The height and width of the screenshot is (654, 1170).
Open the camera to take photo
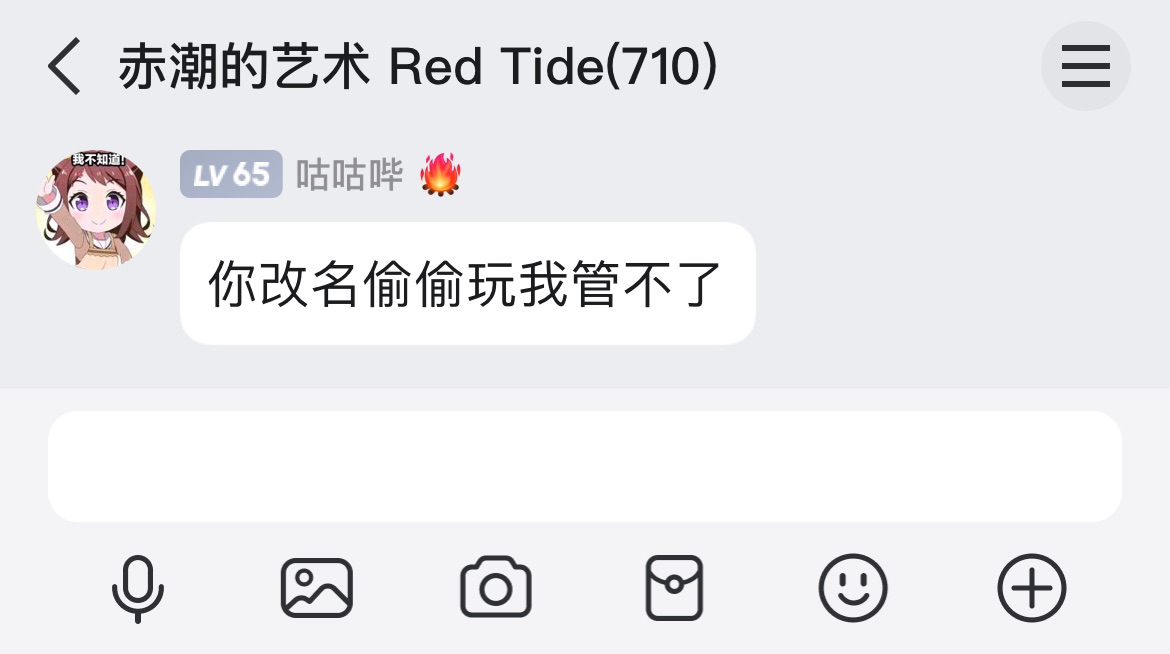click(495, 588)
